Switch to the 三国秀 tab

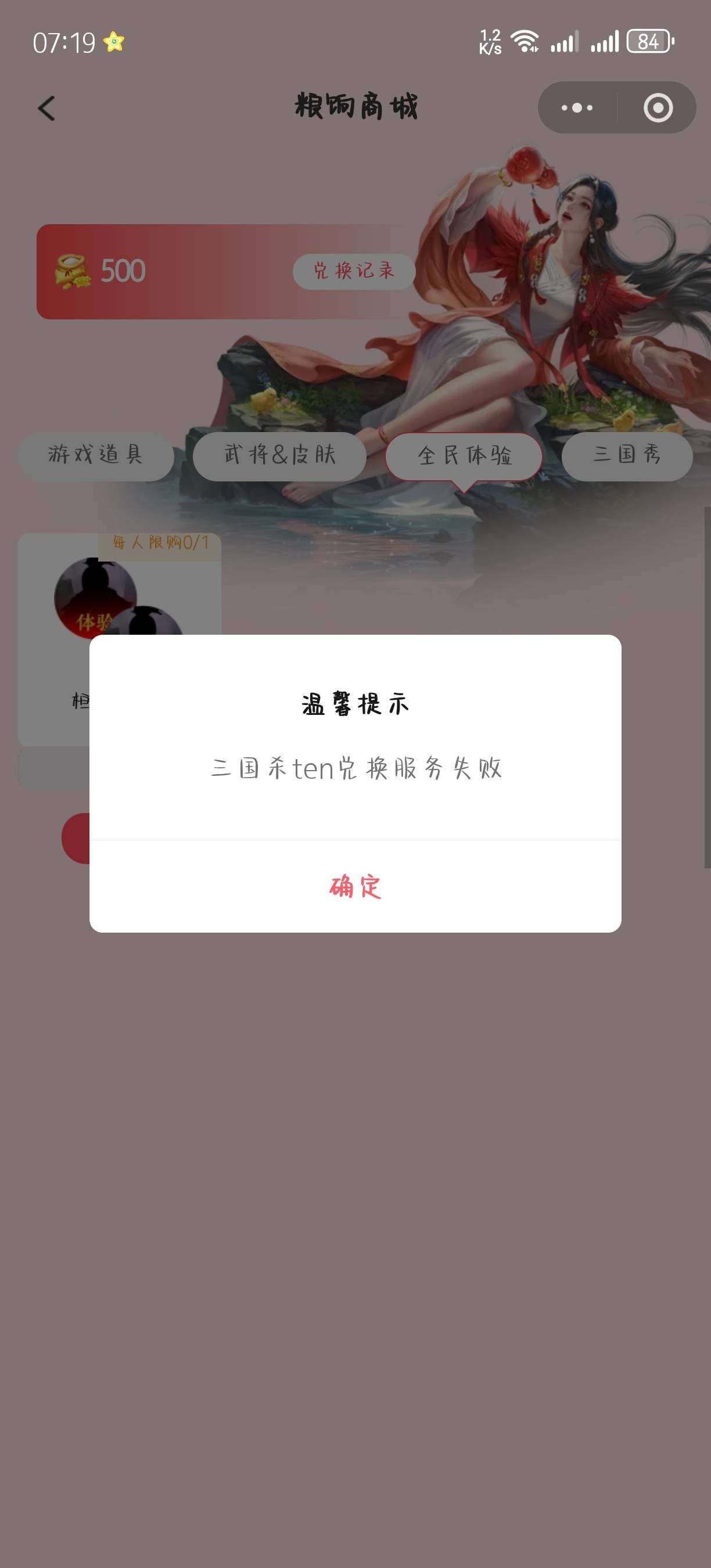(x=626, y=455)
